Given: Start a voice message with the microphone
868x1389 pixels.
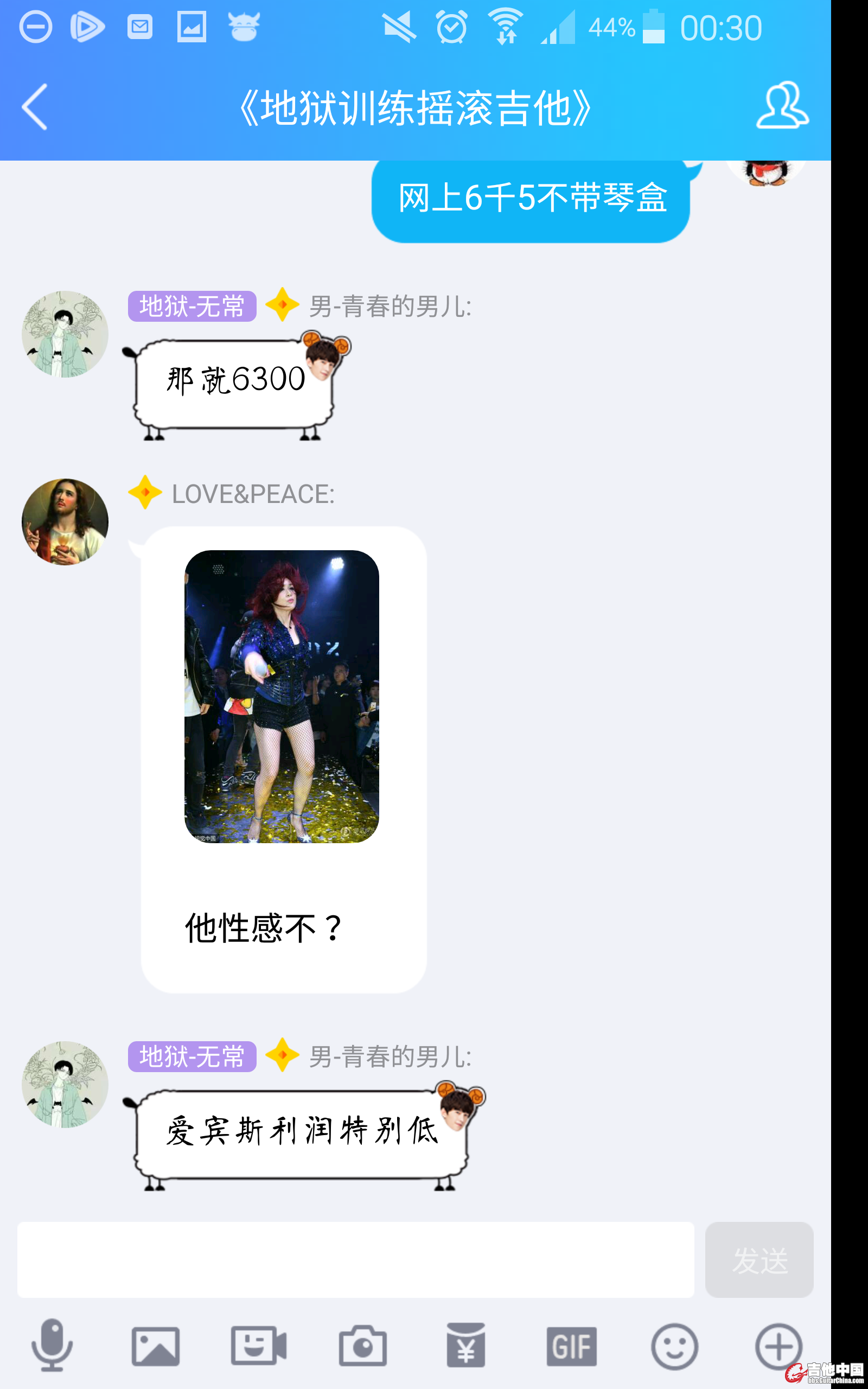Looking at the screenshot, I should [52, 1345].
